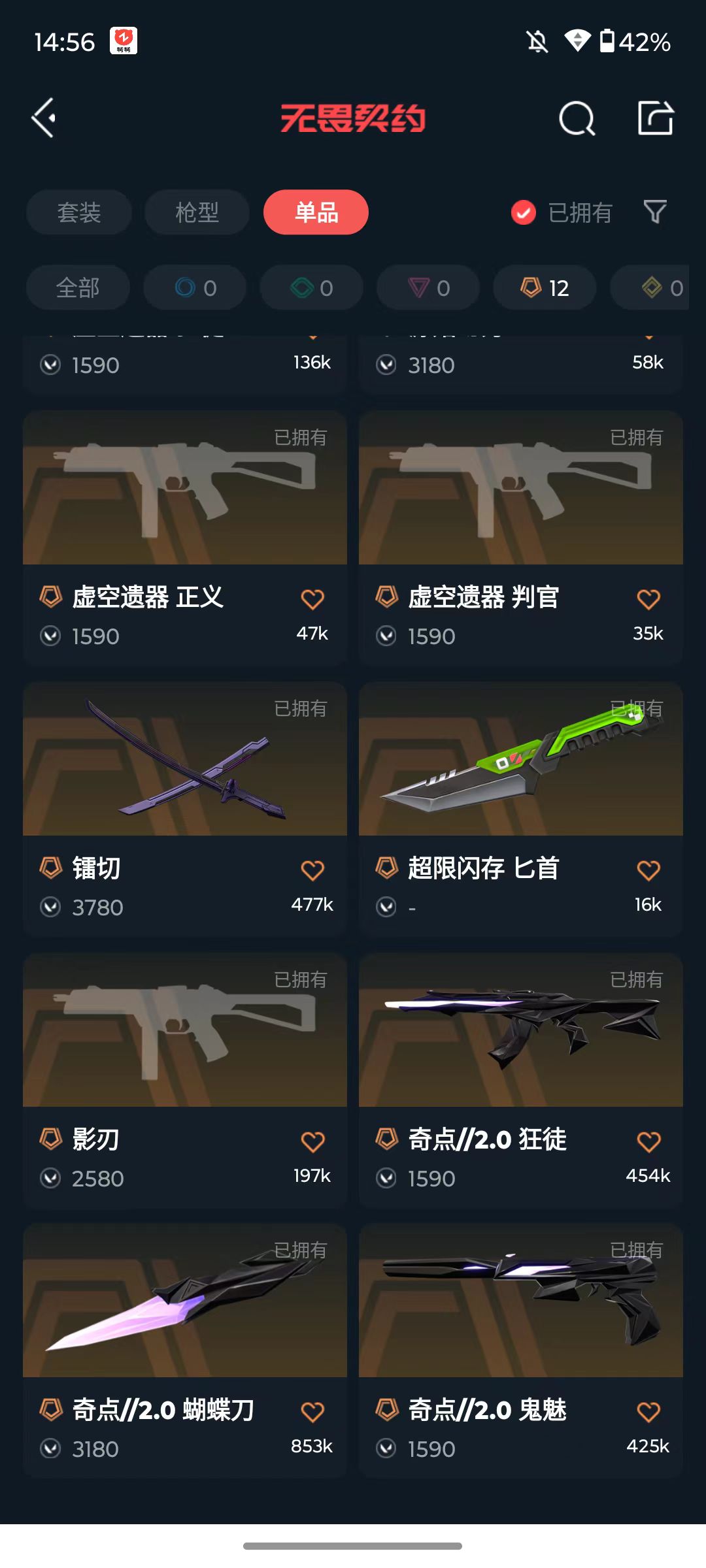This screenshot has width=706, height=1568.
Task: Like the 镭切 skin with heart icon
Action: click(312, 870)
